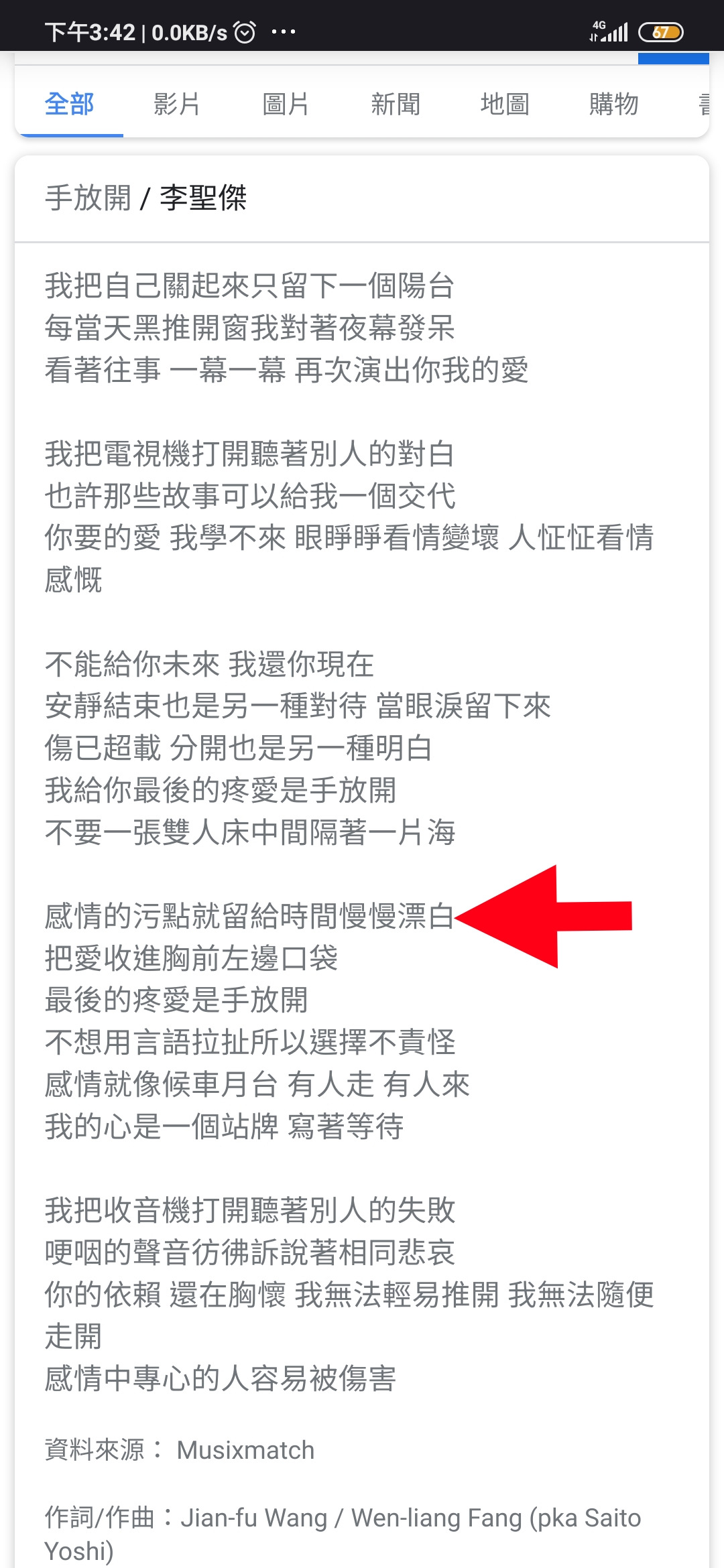
Task: Open the Musixmatch source link
Action: pyautogui.click(x=245, y=1450)
